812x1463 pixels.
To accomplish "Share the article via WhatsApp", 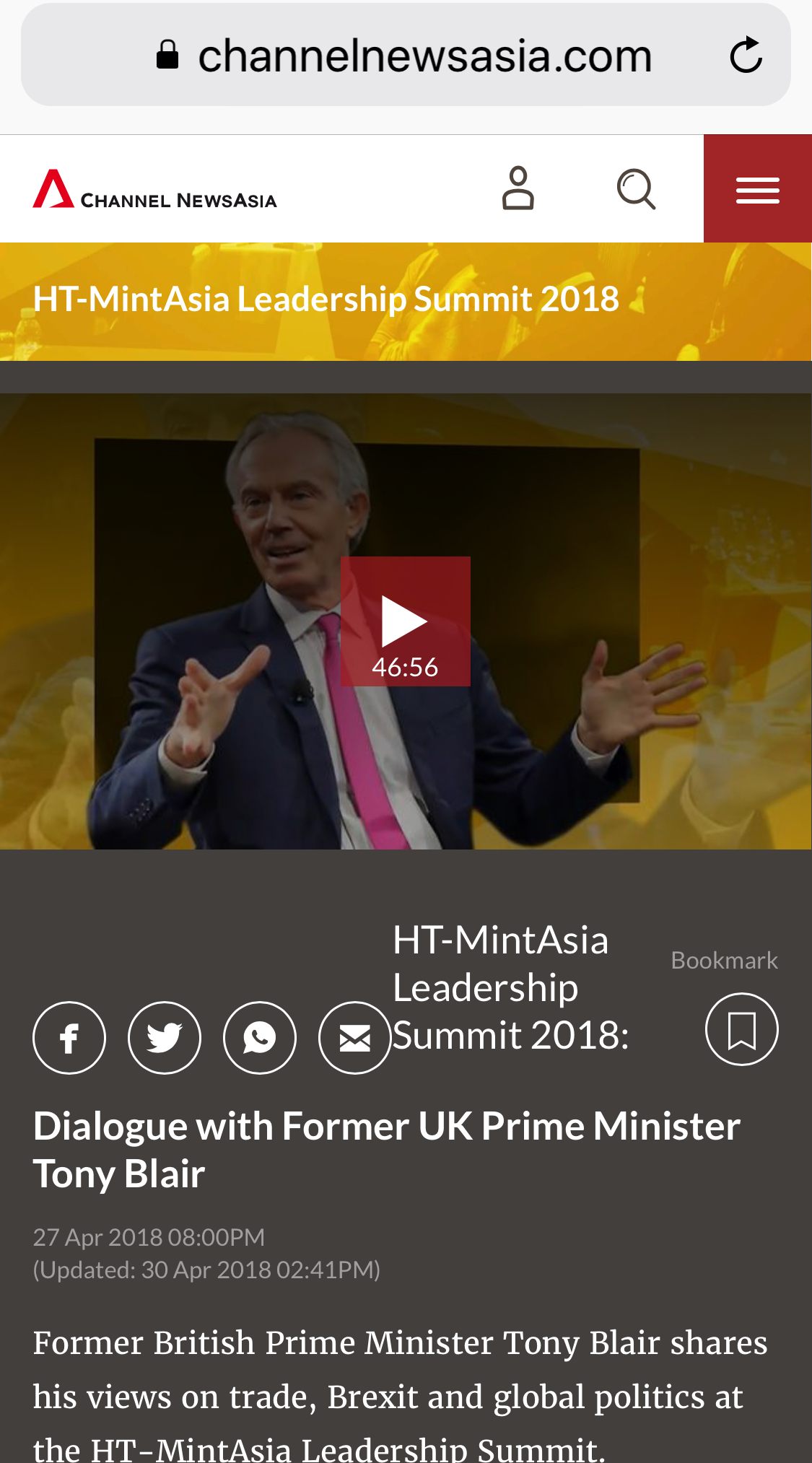I will (260, 1038).
